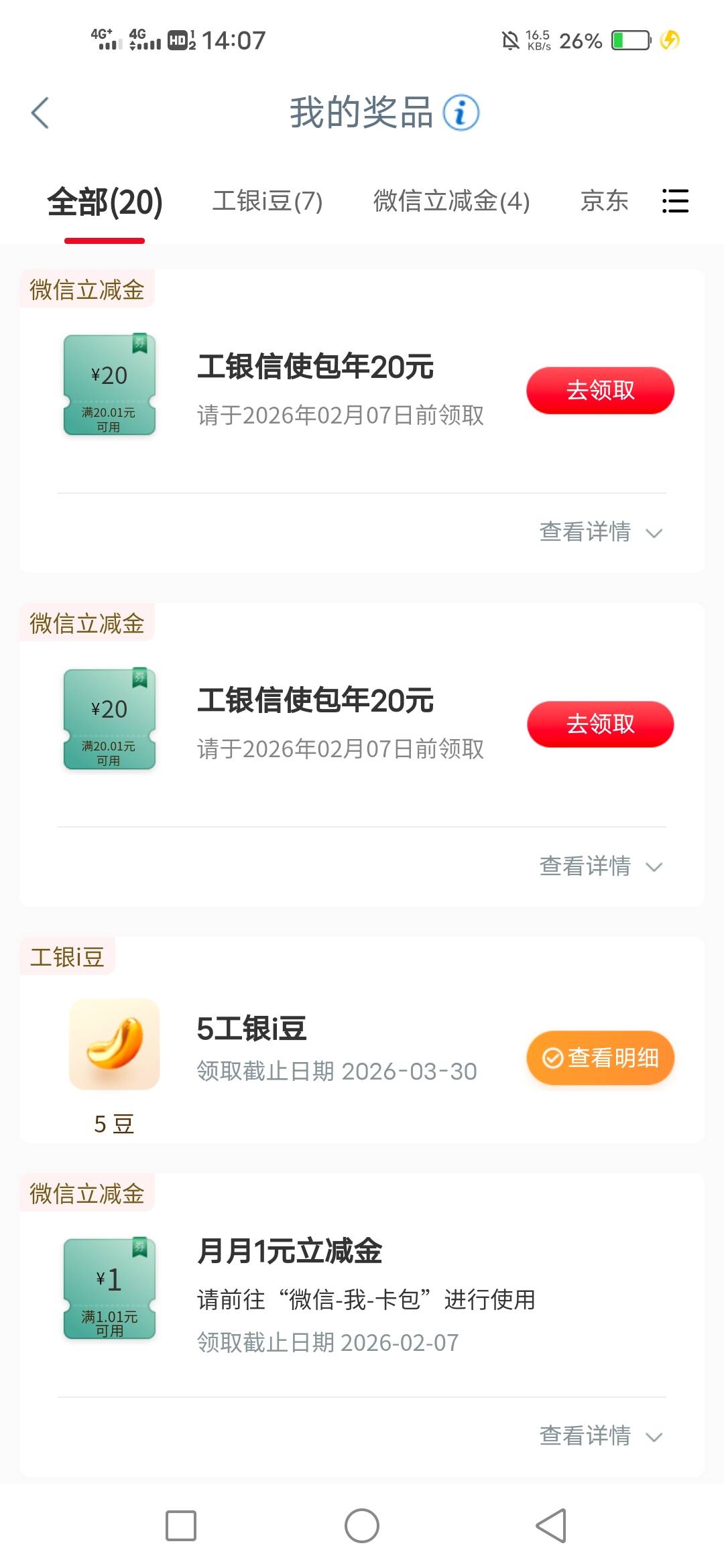724x1568 pixels.
Task: Go to the system home screen
Action: 362,1526
